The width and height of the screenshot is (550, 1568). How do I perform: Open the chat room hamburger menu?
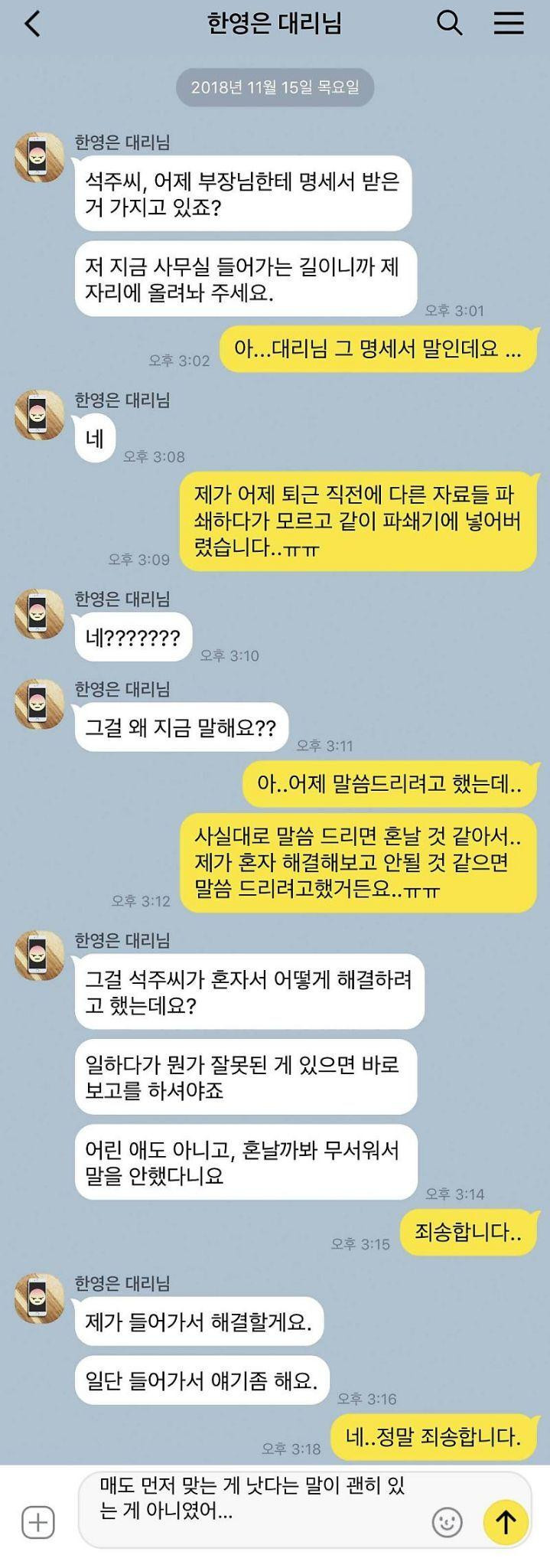point(508,24)
